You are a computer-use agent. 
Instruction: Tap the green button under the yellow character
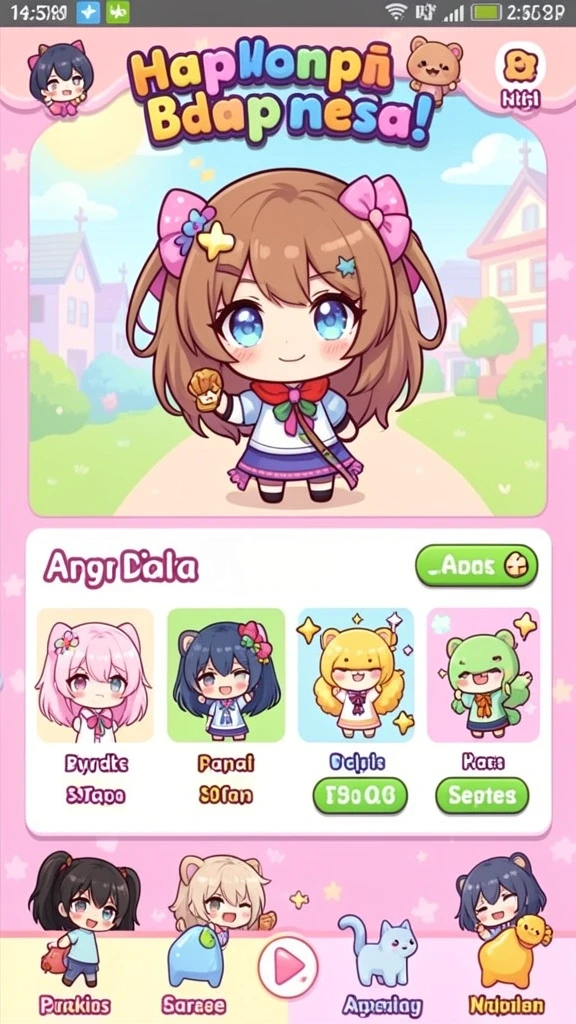[359, 795]
